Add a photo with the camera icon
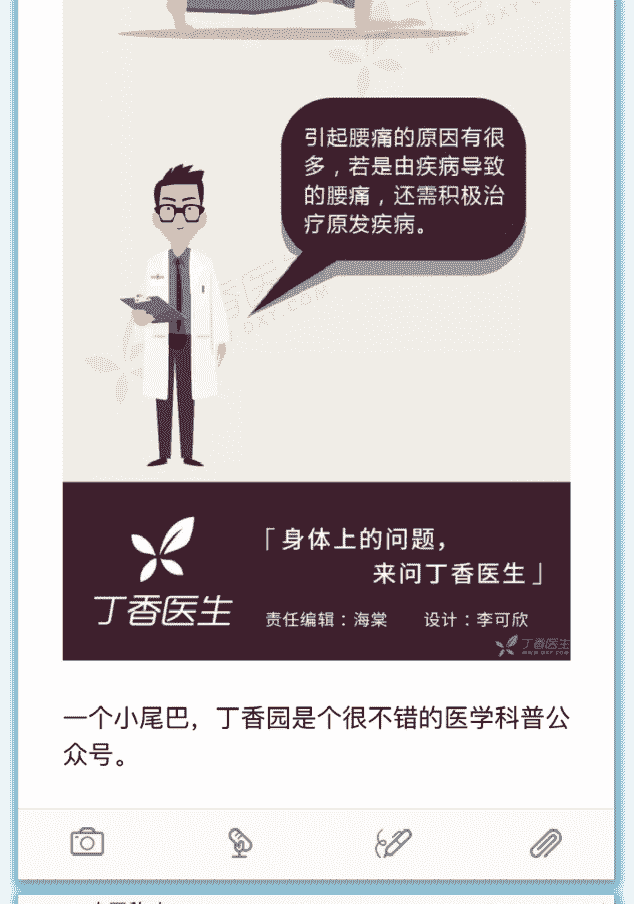The width and height of the screenshot is (634, 904). tap(87, 842)
